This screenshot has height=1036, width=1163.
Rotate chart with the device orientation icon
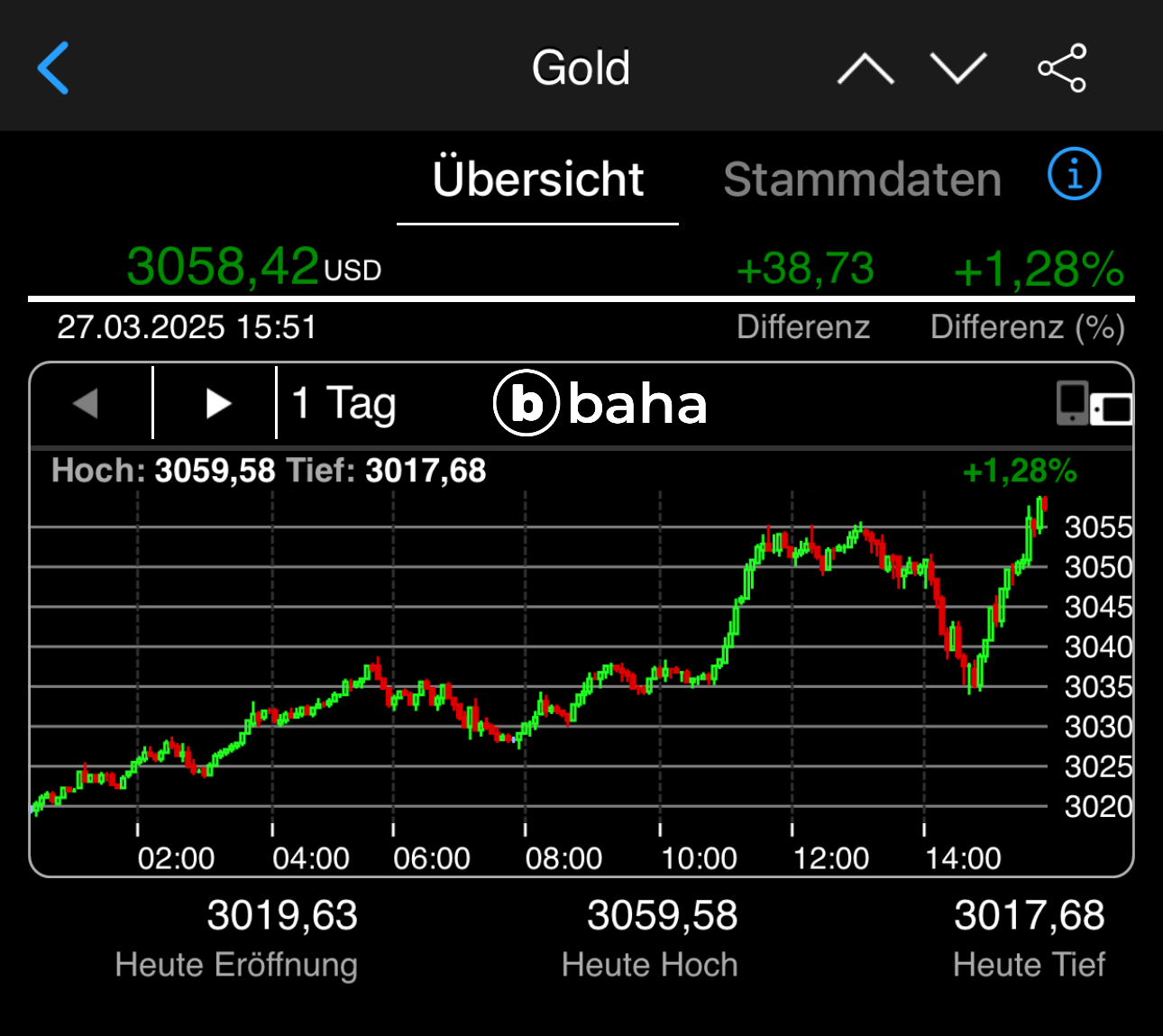point(1093,403)
